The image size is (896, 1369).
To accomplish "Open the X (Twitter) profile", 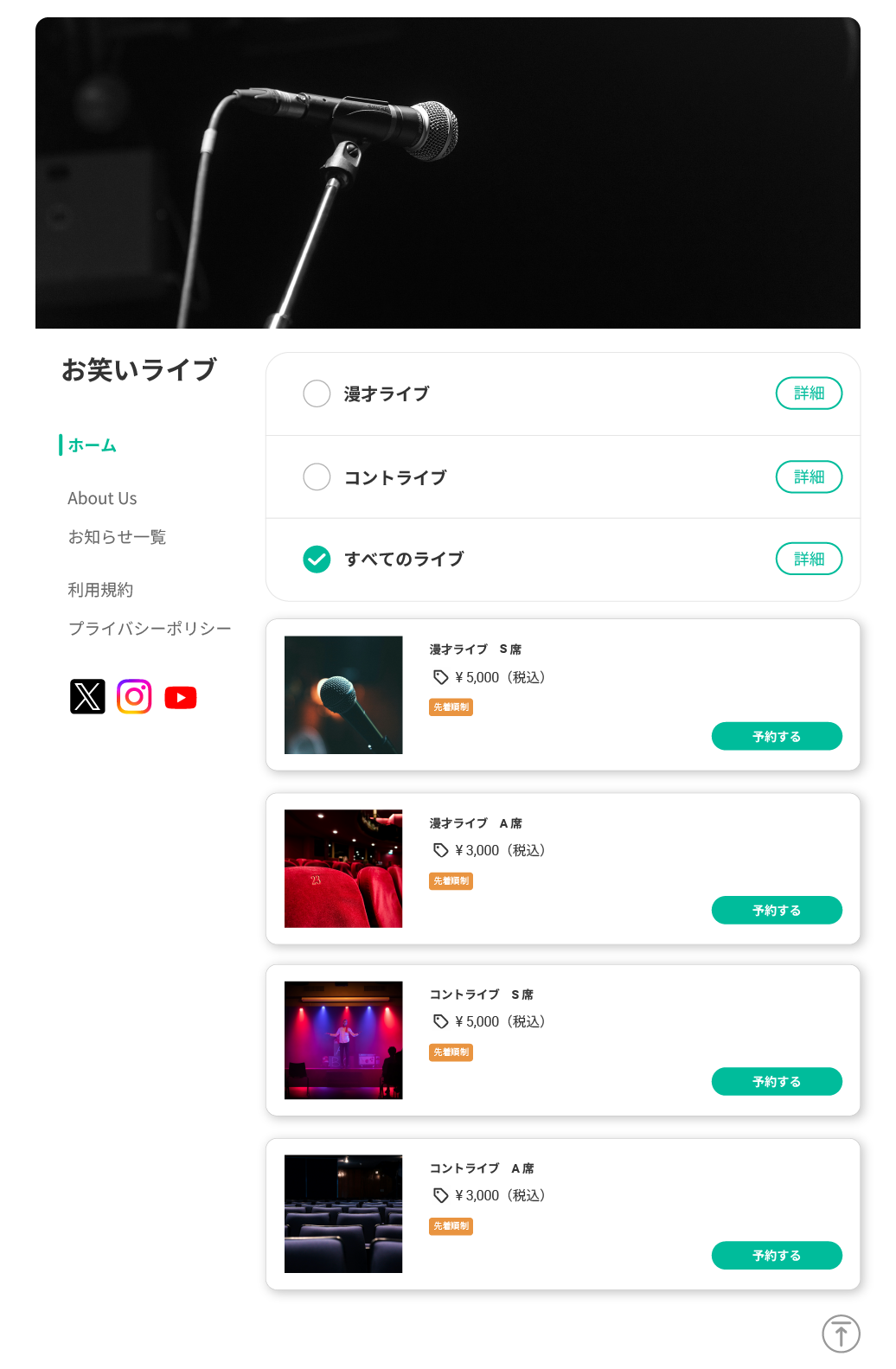I will click(x=87, y=696).
